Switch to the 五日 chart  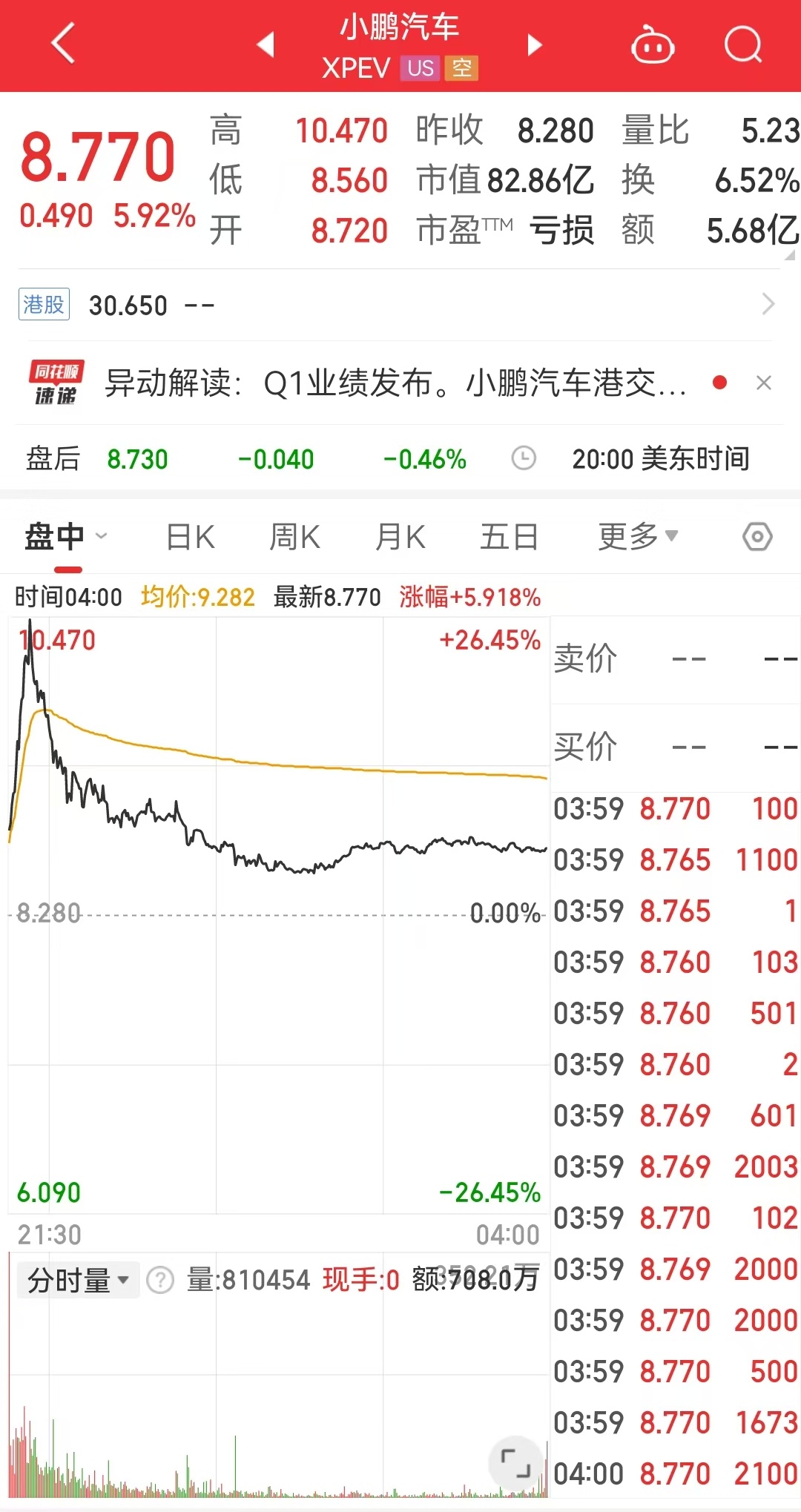coord(509,537)
